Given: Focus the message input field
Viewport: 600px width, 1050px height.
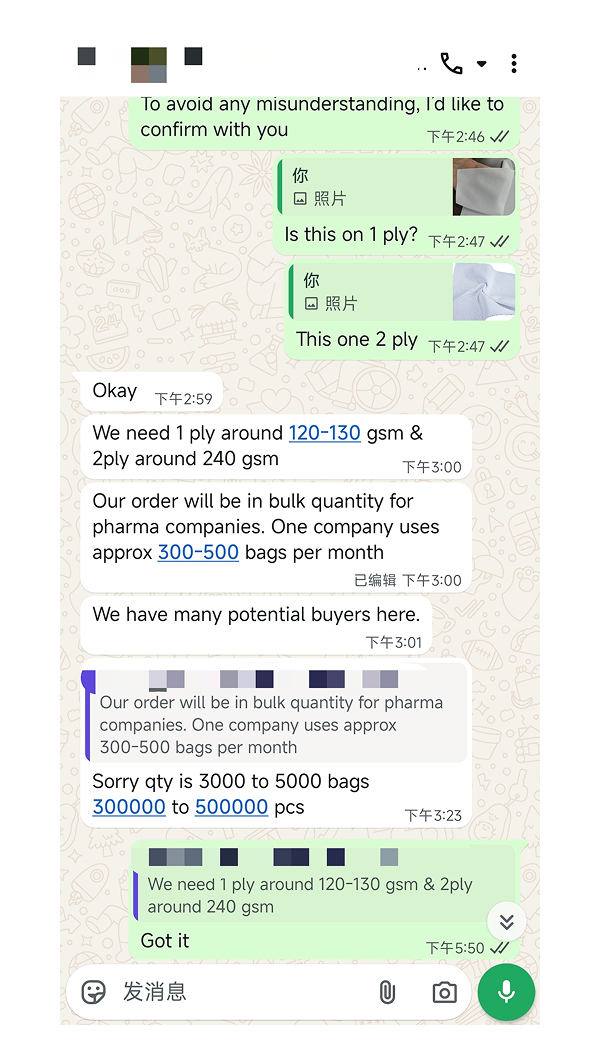Looking at the screenshot, I should [x=240, y=992].
